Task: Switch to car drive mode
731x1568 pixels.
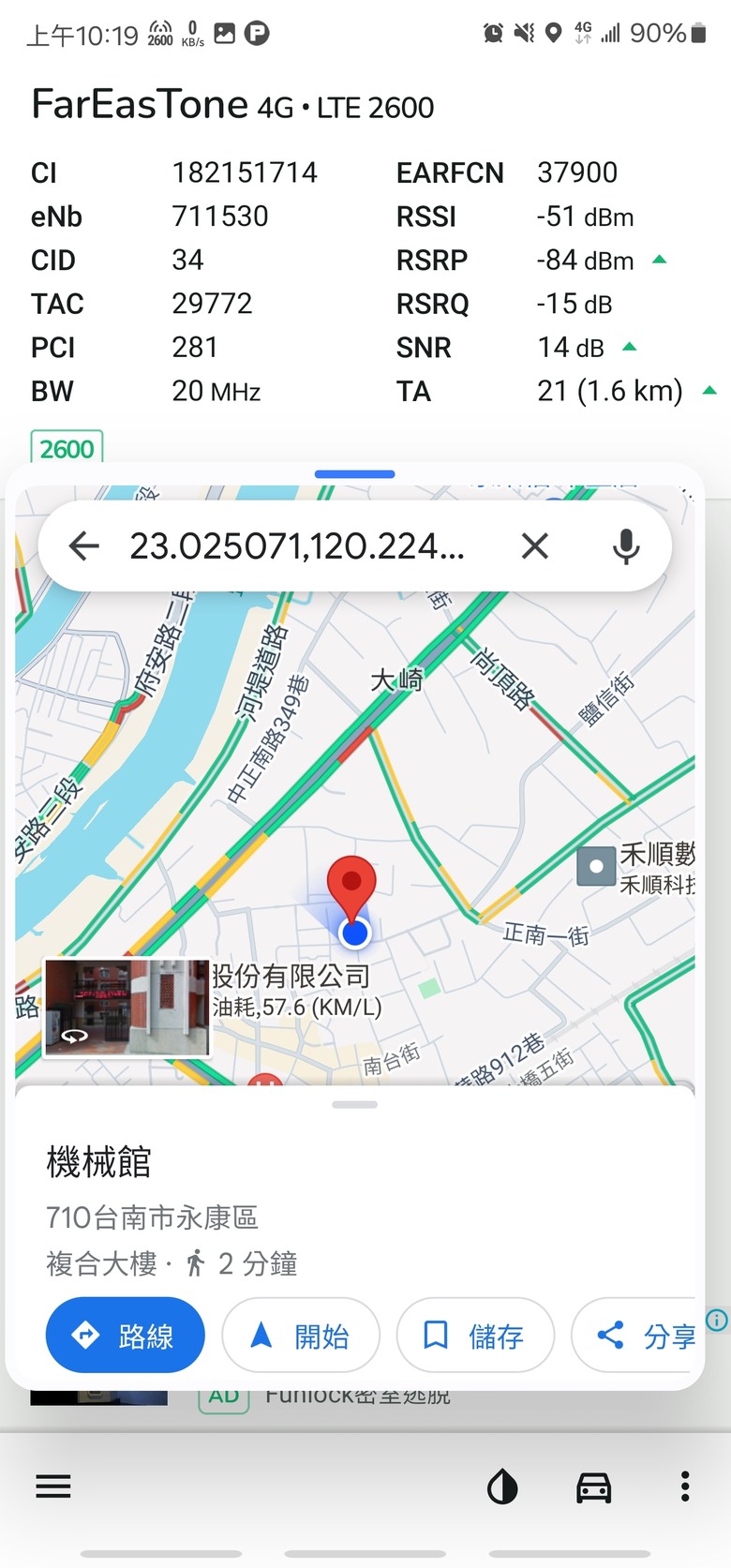Action: pyautogui.click(x=593, y=1486)
